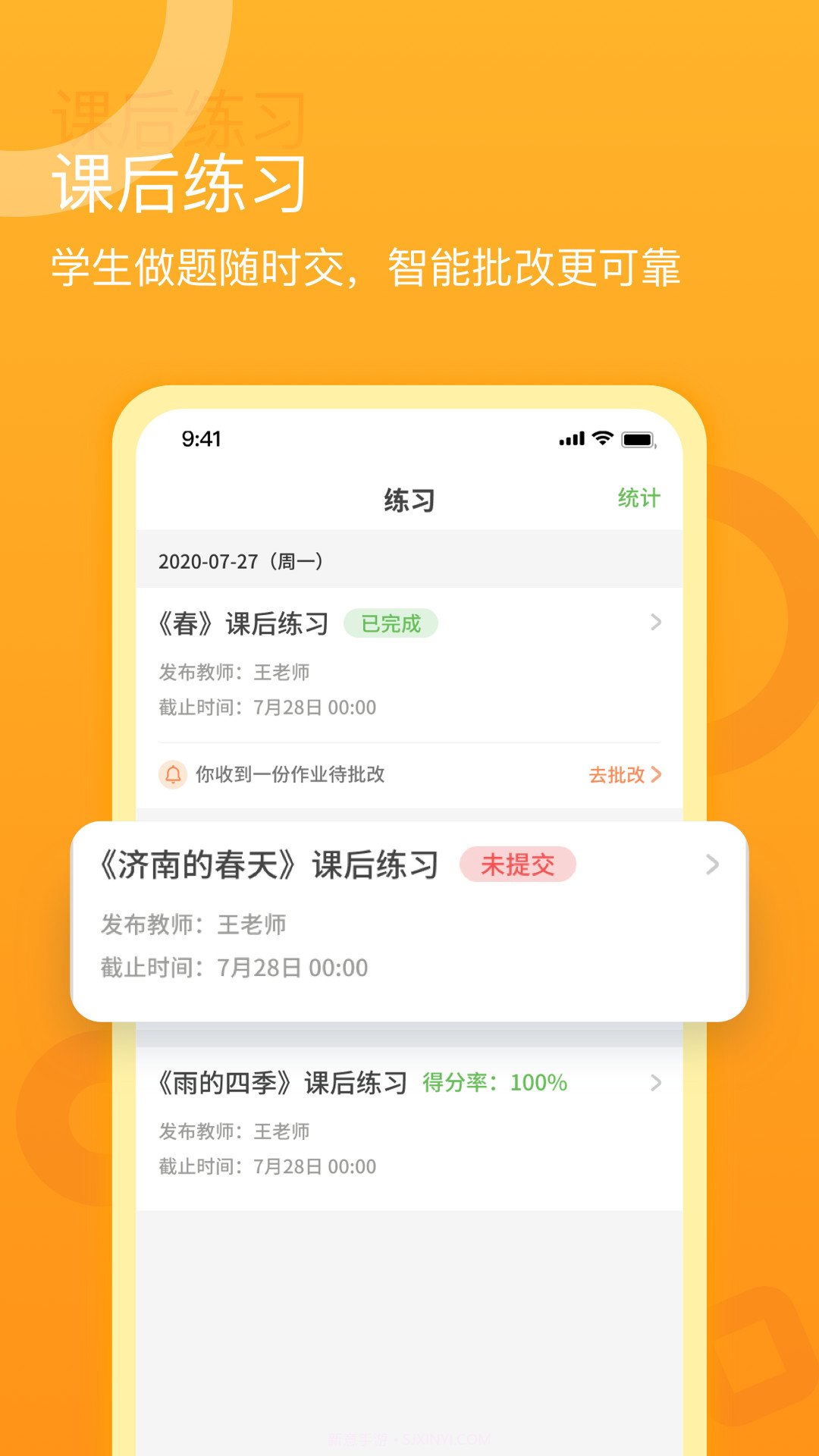Tap the clock time 9:41 in status bar
Viewport: 819px width, 1456px height.
201,438
